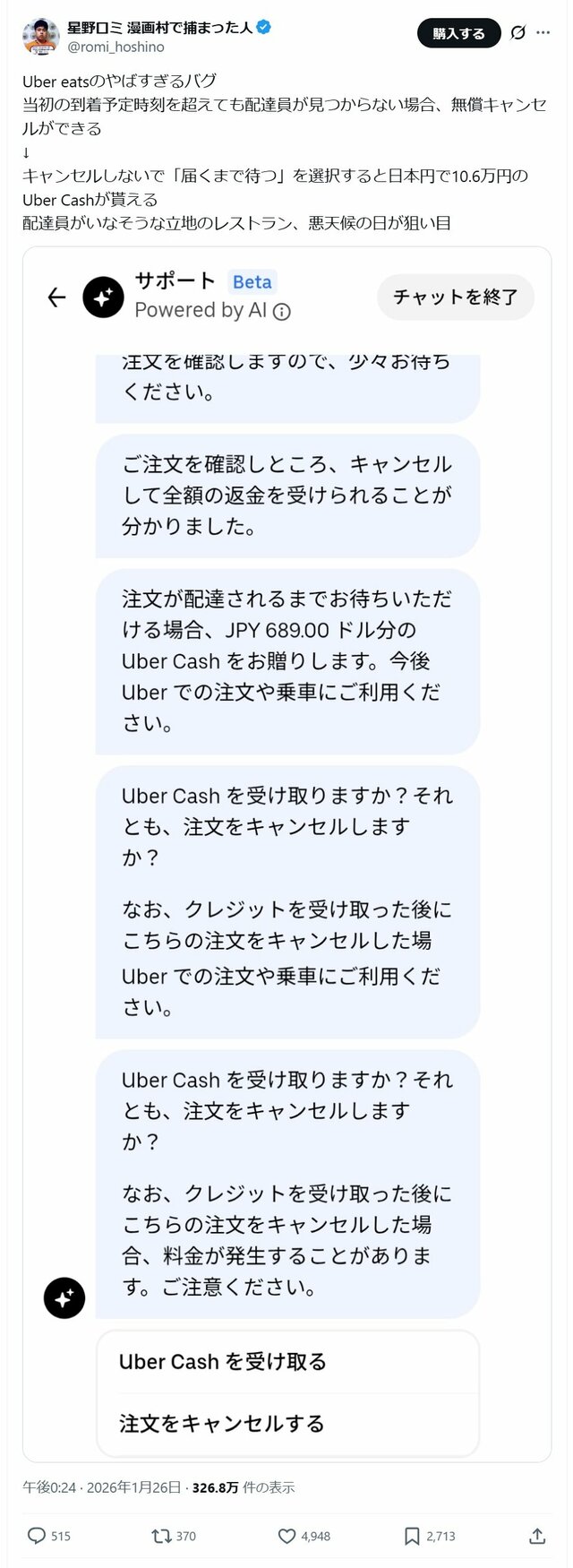Tap the 購入する subscribe button
The image size is (573, 1568).
(x=458, y=33)
